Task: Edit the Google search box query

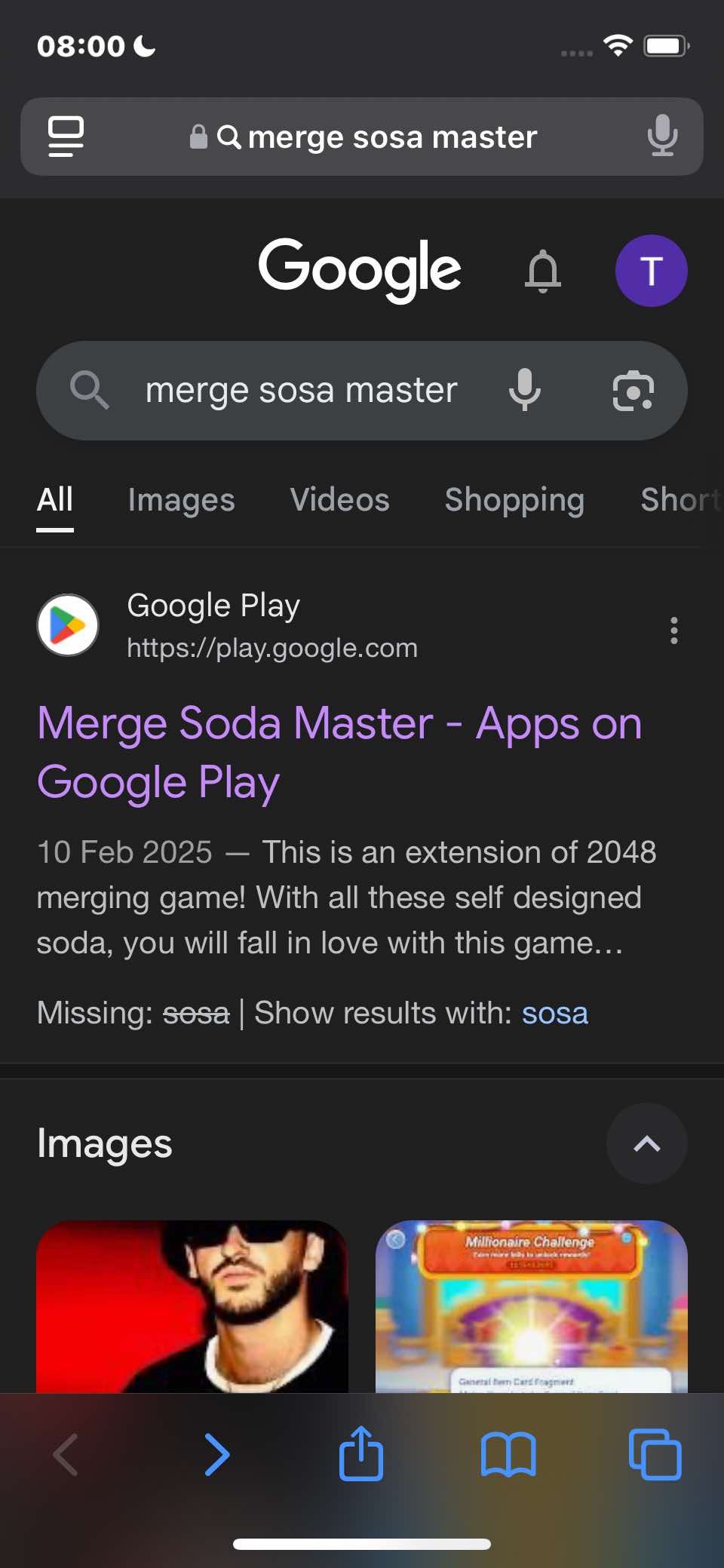Action: (x=302, y=391)
